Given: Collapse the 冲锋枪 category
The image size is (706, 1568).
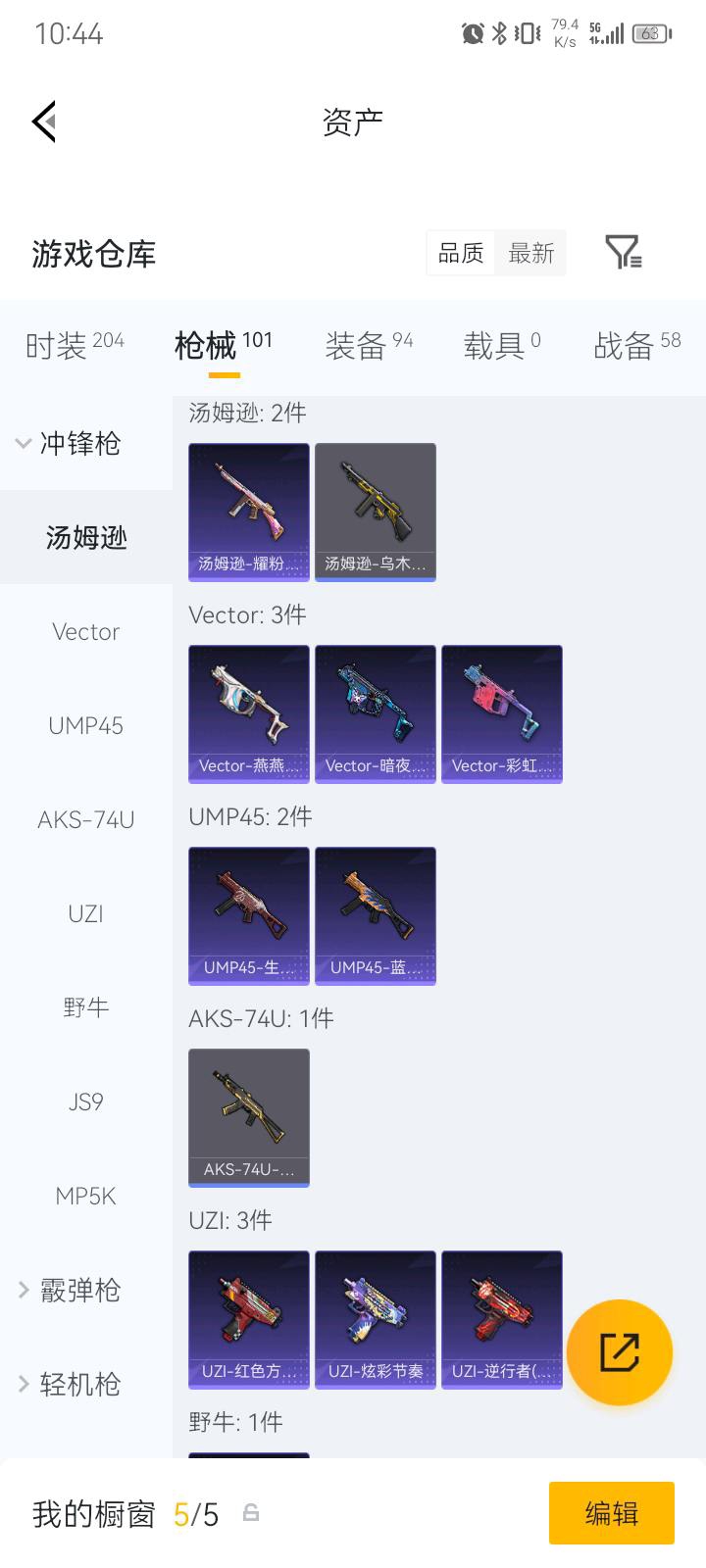Looking at the screenshot, I should click(69, 443).
